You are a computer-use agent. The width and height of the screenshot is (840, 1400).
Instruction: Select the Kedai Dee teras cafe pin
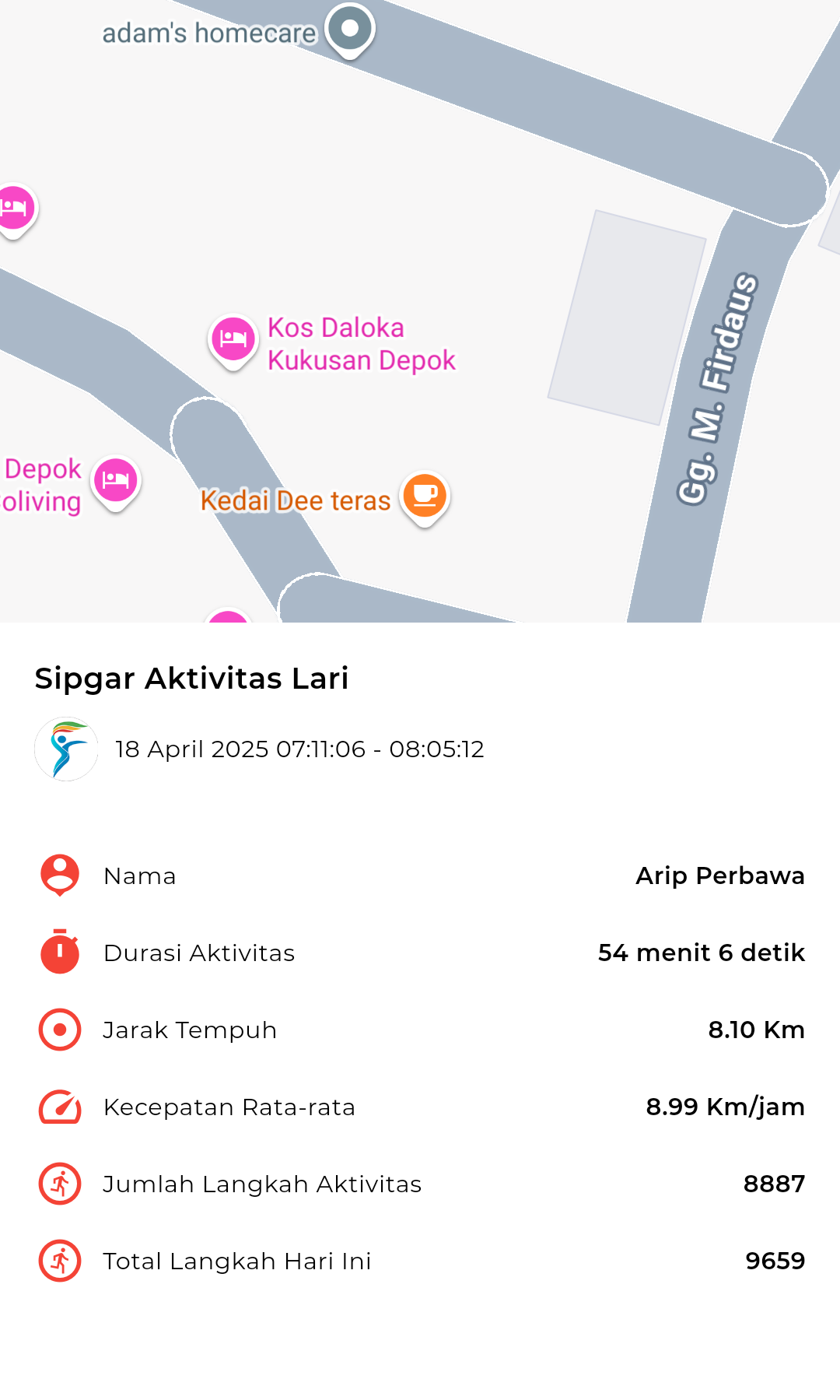(x=425, y=498)
